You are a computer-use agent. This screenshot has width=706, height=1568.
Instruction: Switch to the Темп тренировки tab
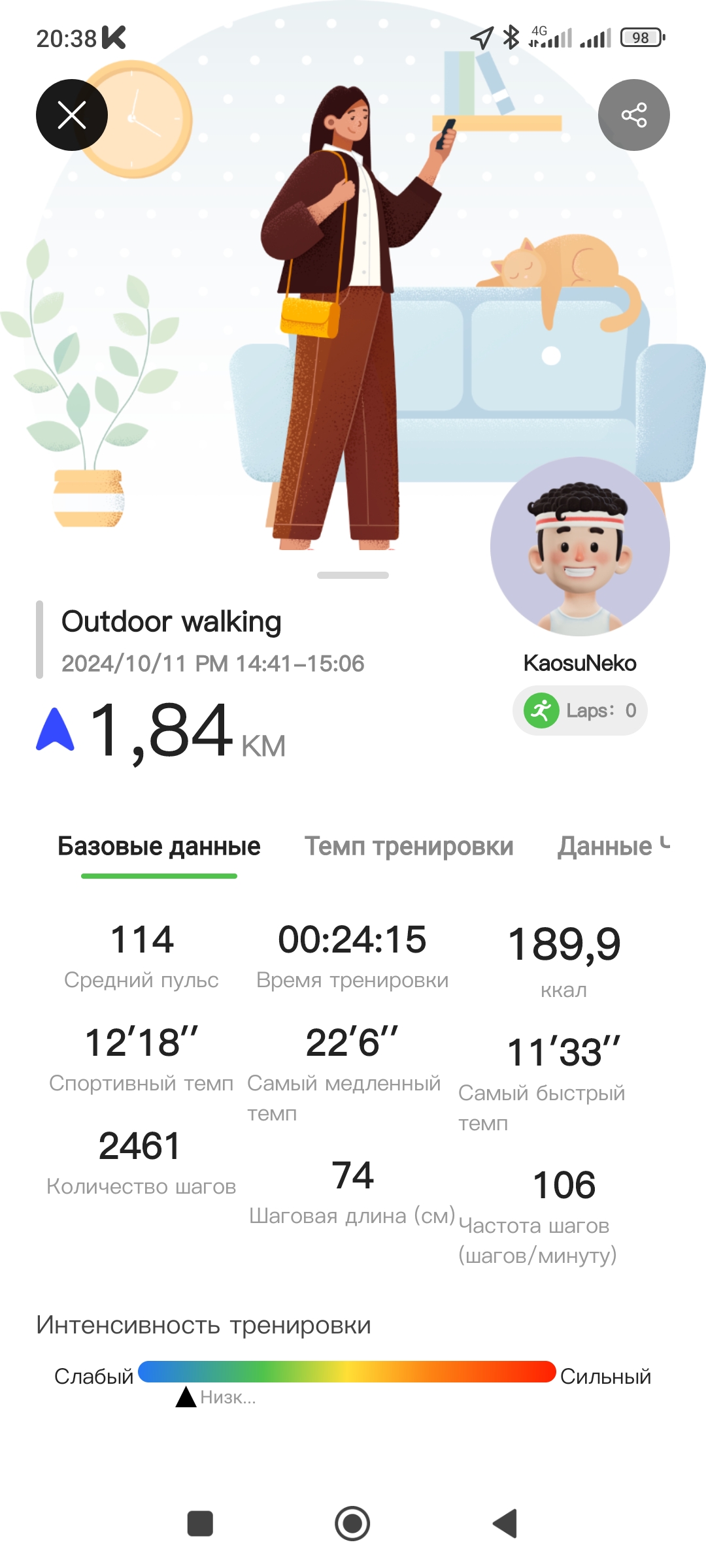pos(409,846)
